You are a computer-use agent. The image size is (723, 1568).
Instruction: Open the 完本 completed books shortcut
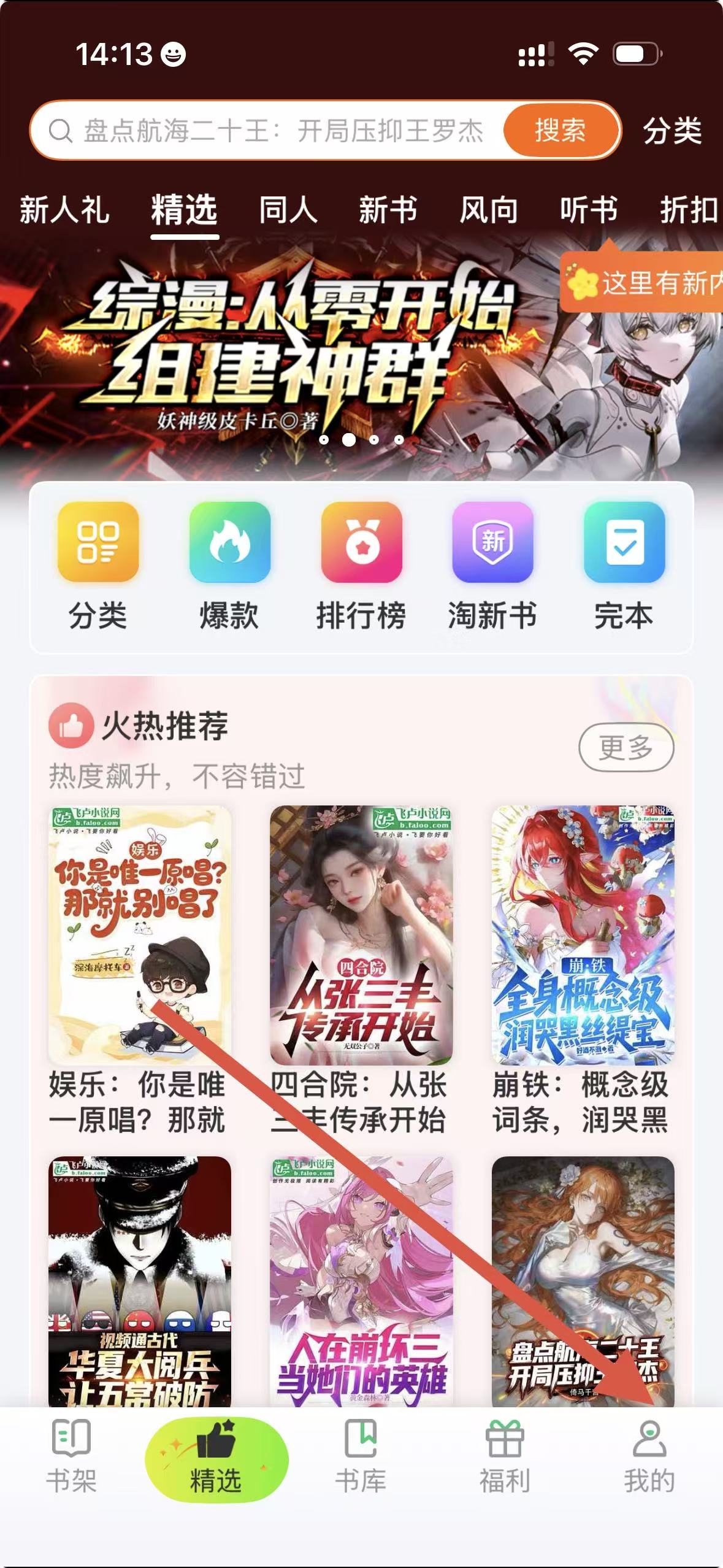[624, 564]
